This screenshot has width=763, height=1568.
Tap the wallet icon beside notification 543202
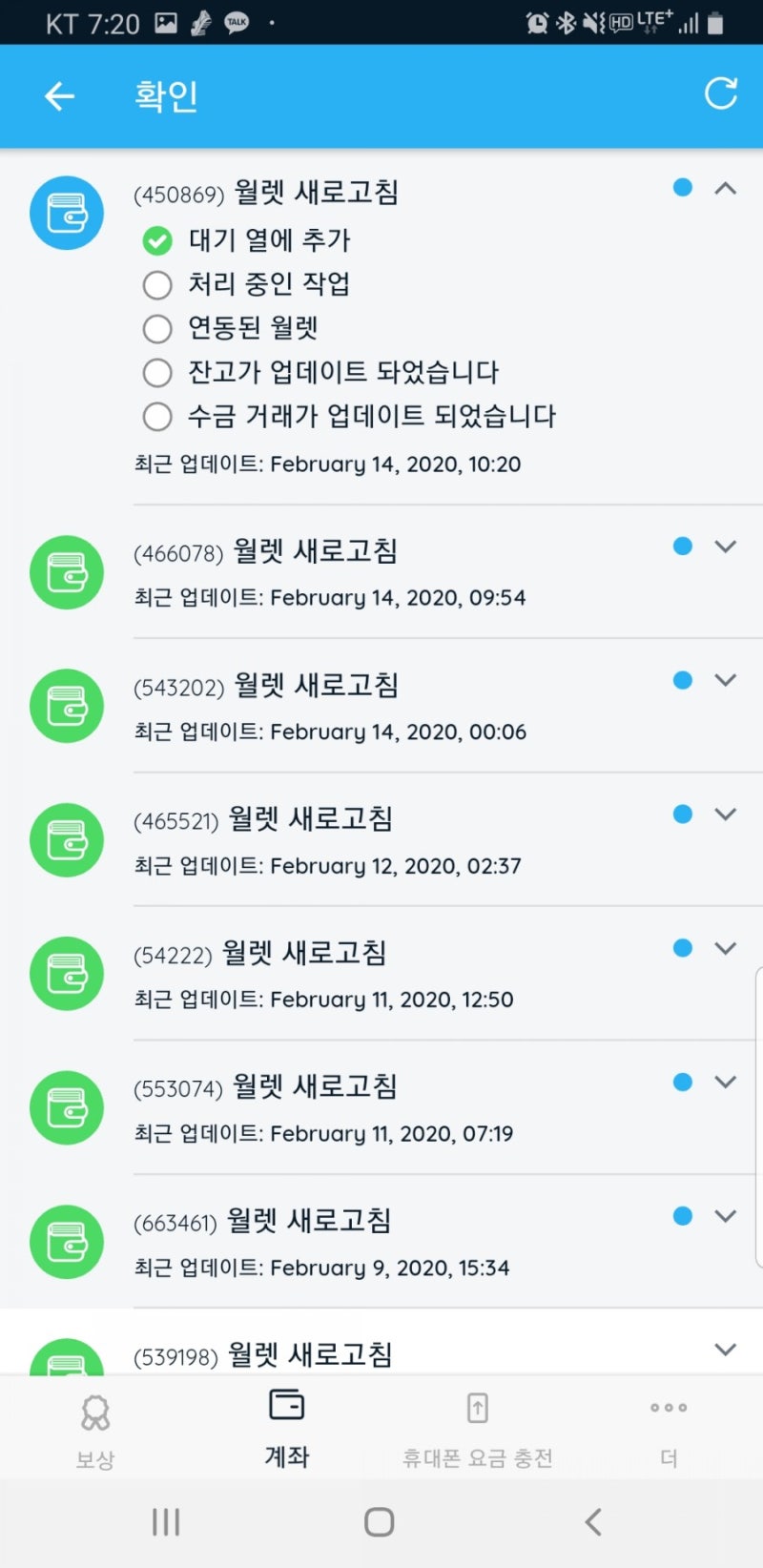point(66,706)
